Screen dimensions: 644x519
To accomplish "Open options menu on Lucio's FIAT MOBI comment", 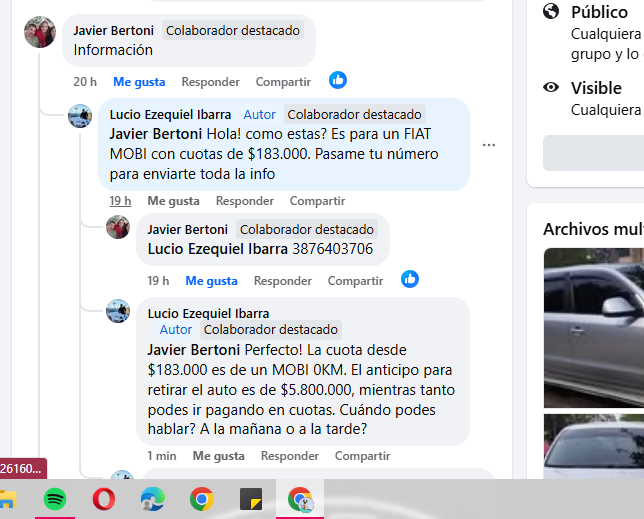I will tap(489, 145).
